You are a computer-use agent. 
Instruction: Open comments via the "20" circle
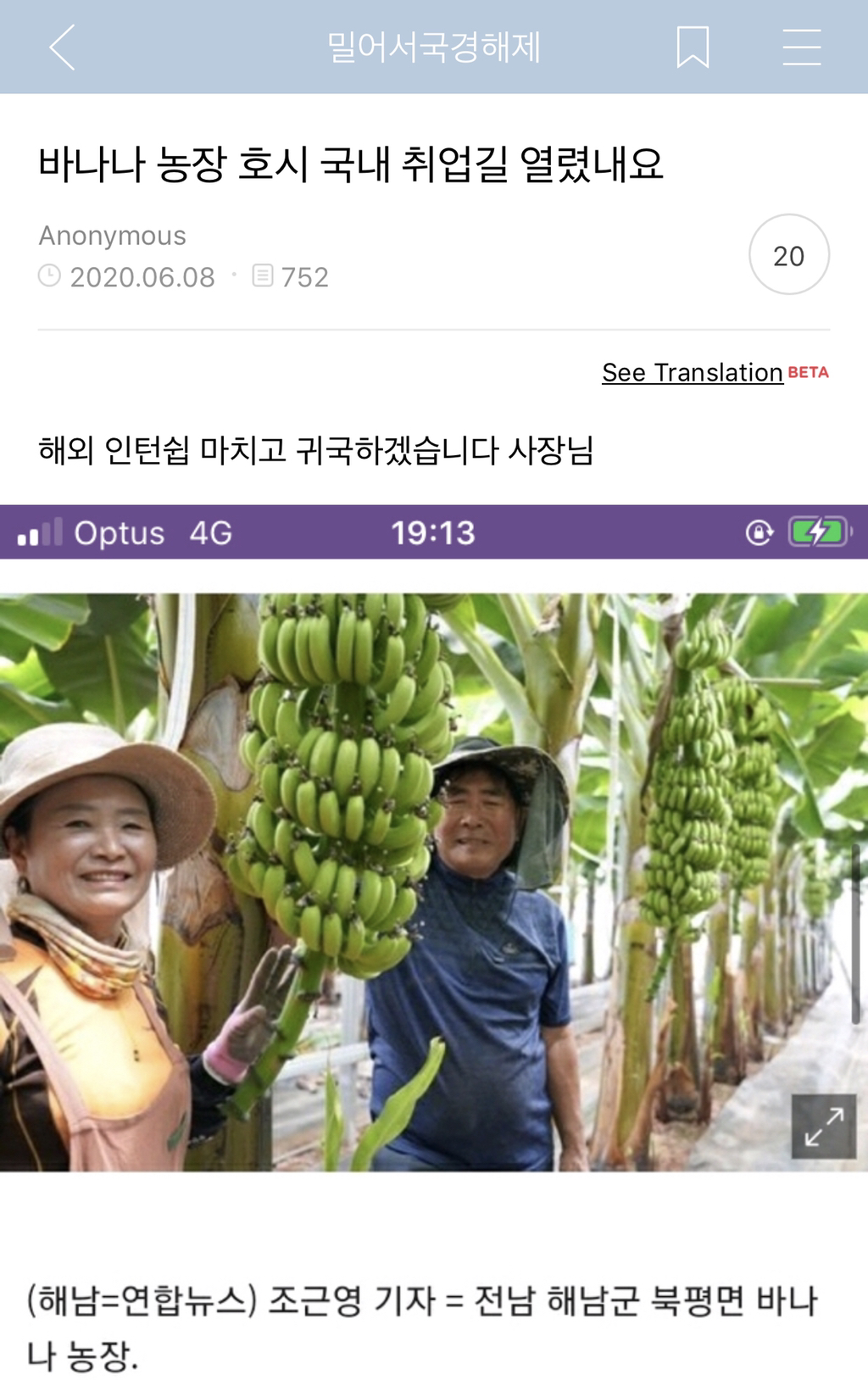(x=790, y=254)
